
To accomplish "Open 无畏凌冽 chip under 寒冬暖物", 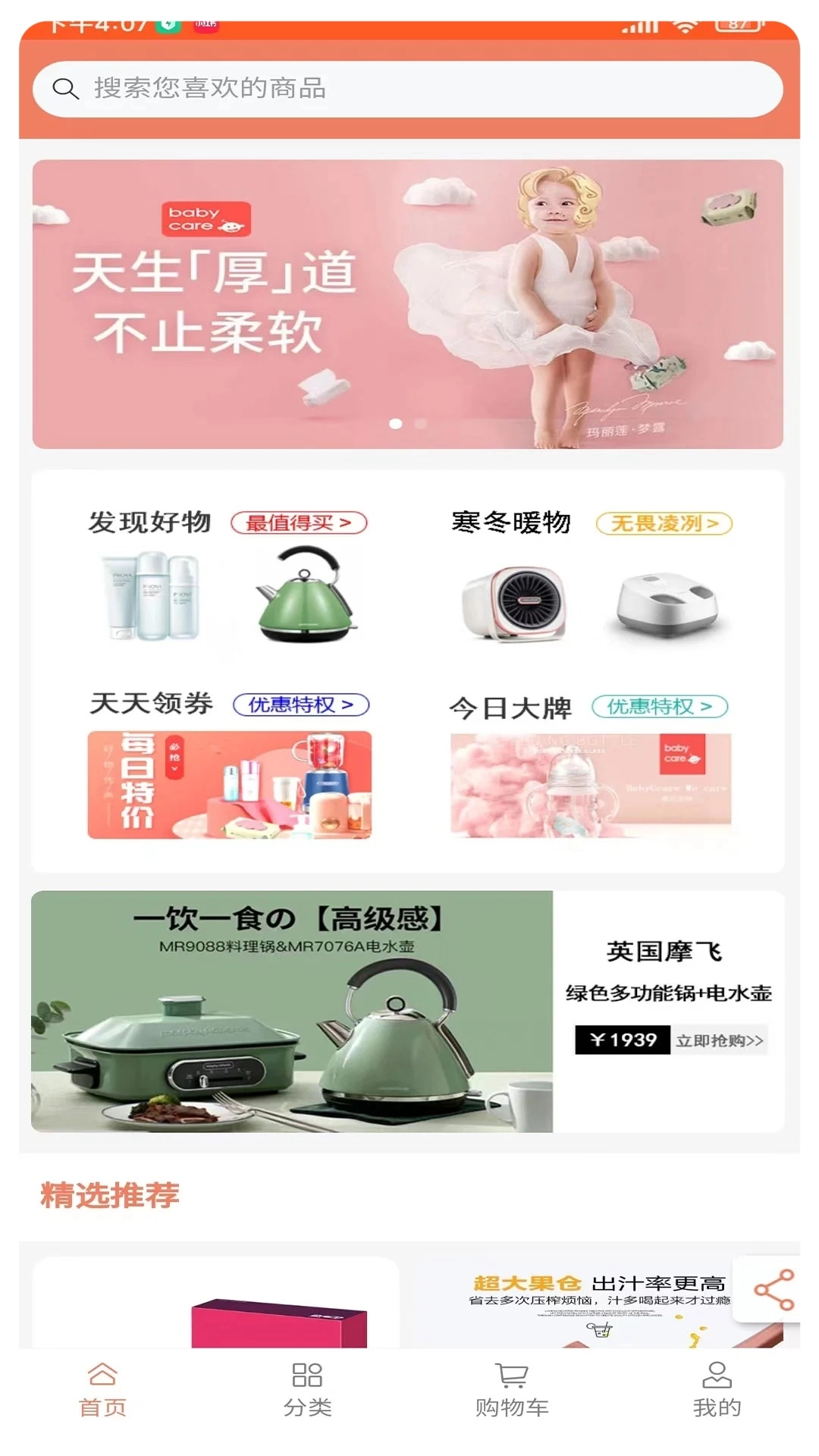I will [664, 523].
